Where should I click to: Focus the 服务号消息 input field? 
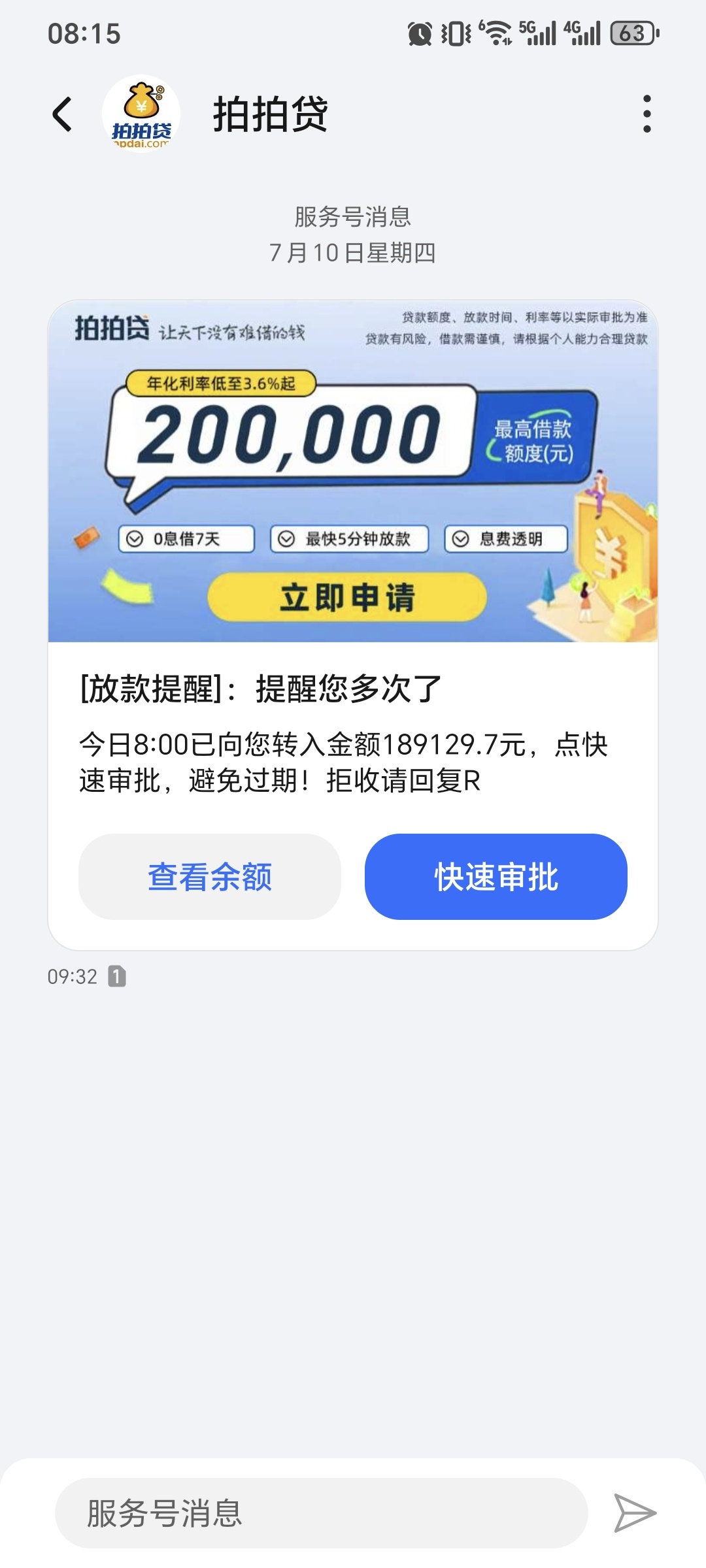pyautogui.click(x=320, y=1513)
